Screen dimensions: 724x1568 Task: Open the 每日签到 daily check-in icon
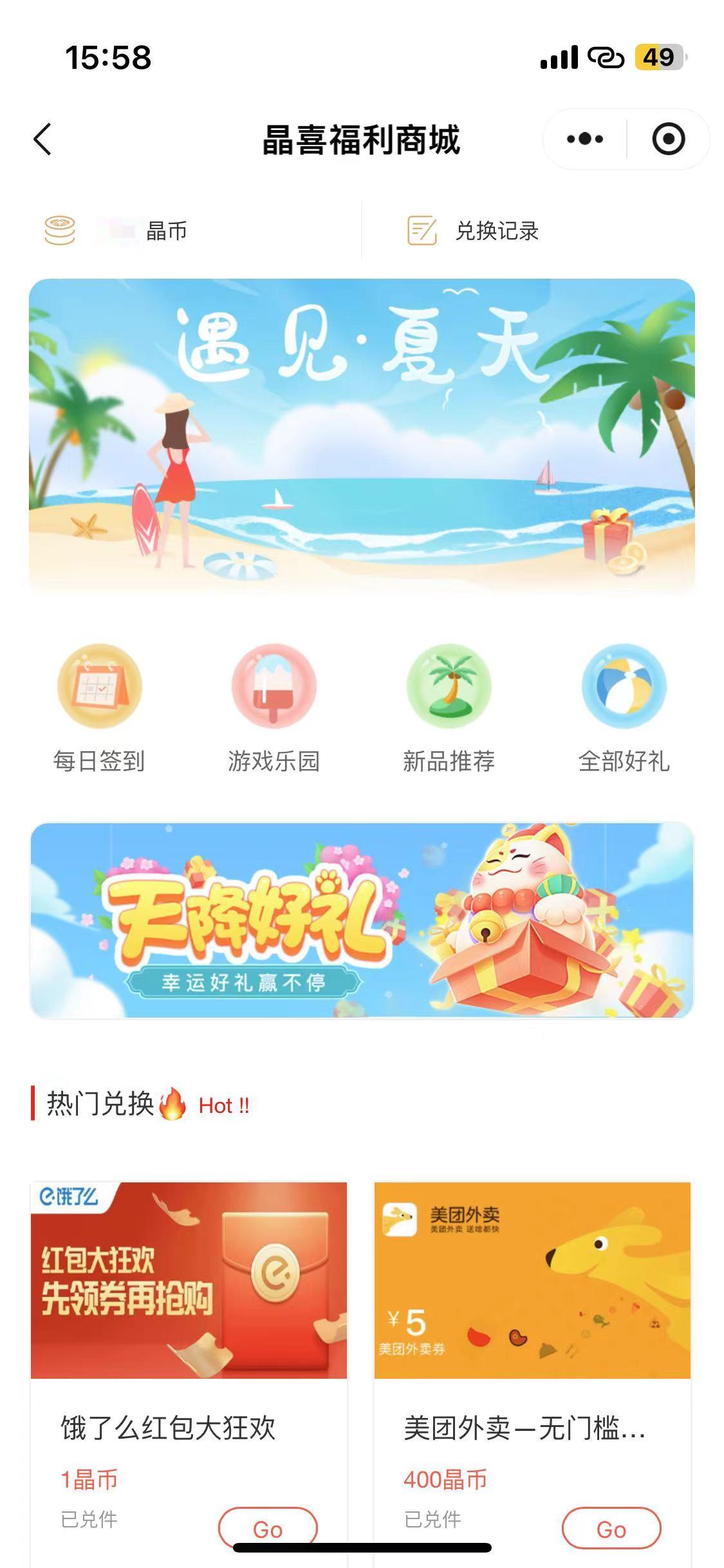[100, 687]
